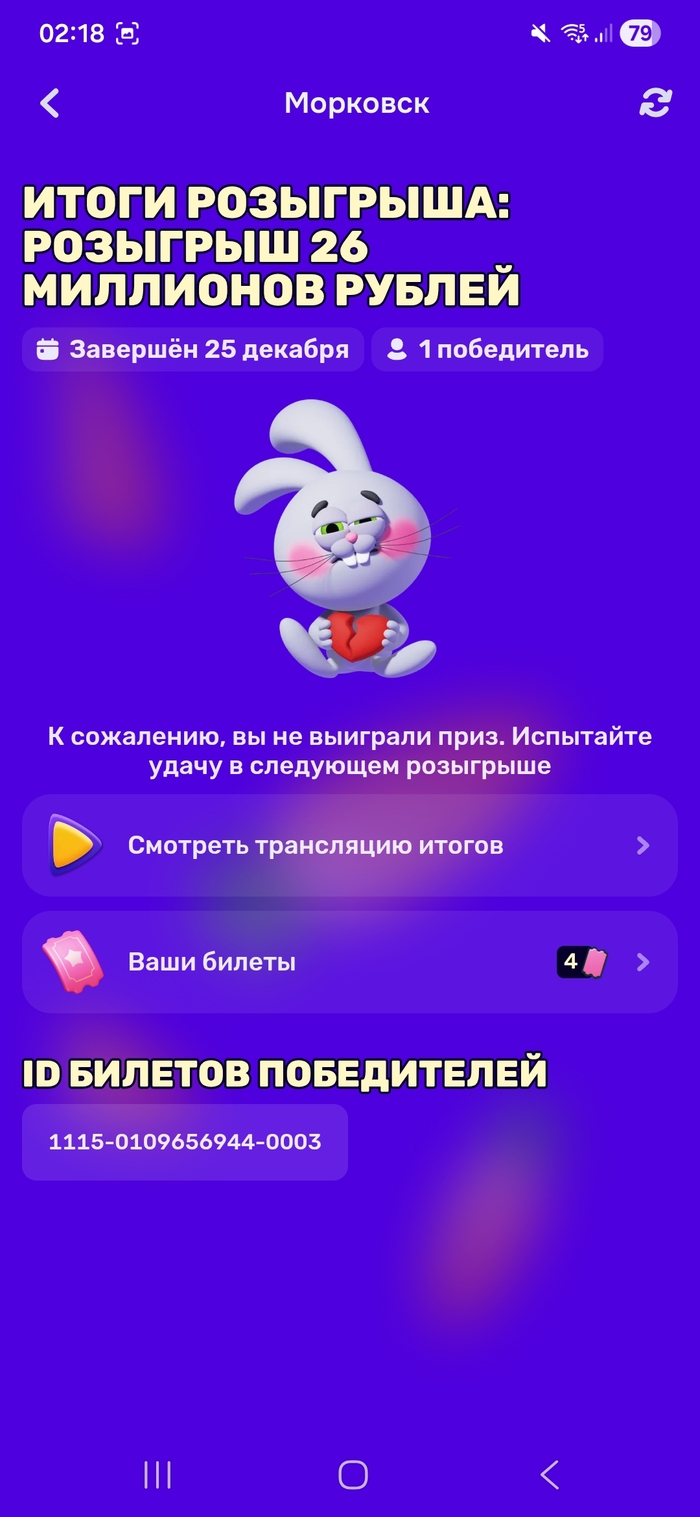Tap the system home button

click(353, 1474)
